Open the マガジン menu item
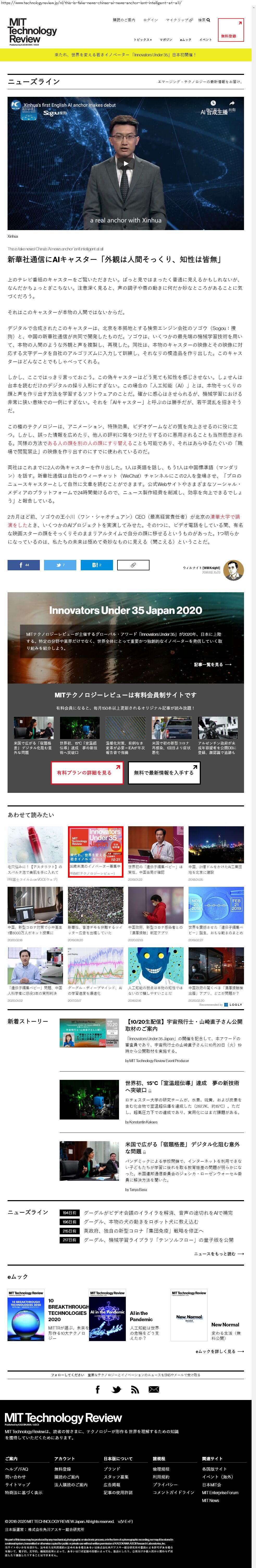Image resolution: width=256 pixels, height=1568 pixels. point(165,40)
